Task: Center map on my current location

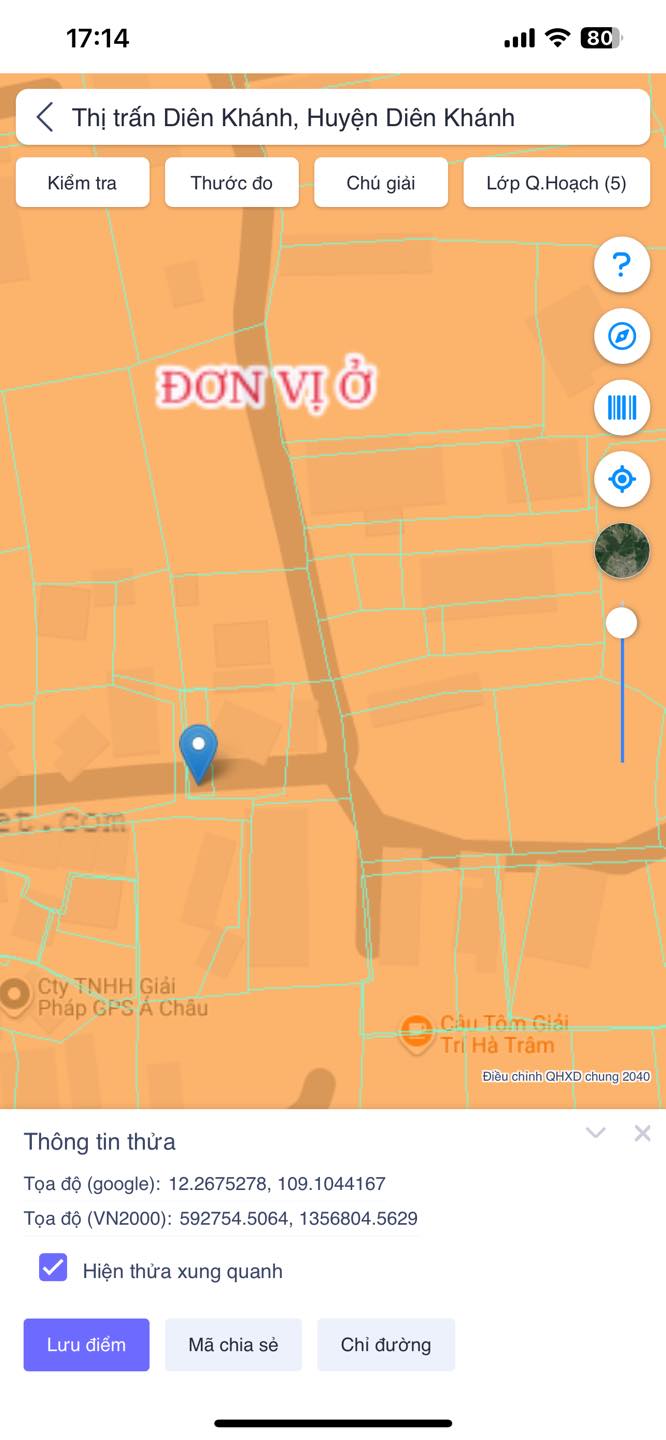Action: 622,479
